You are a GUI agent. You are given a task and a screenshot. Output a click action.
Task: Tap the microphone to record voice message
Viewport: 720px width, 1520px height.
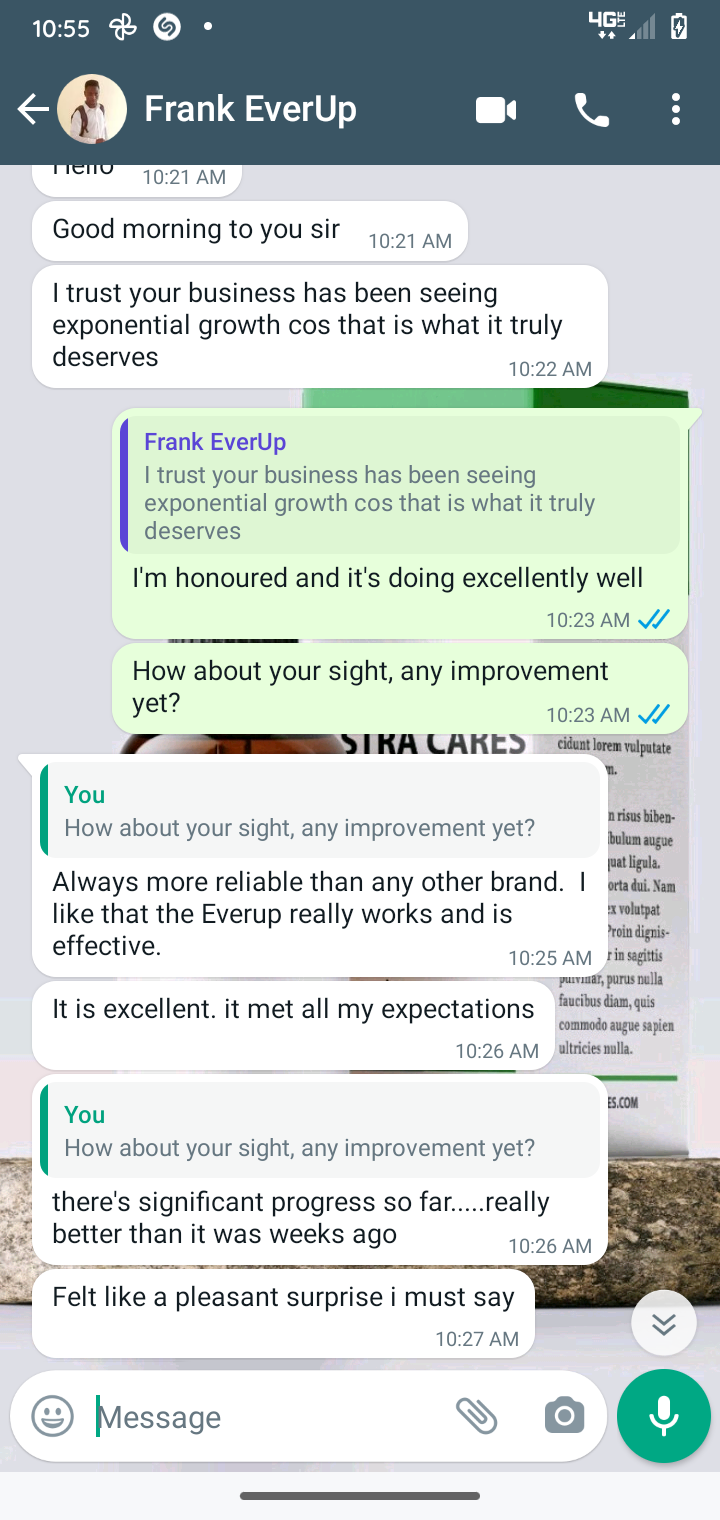663,1416
